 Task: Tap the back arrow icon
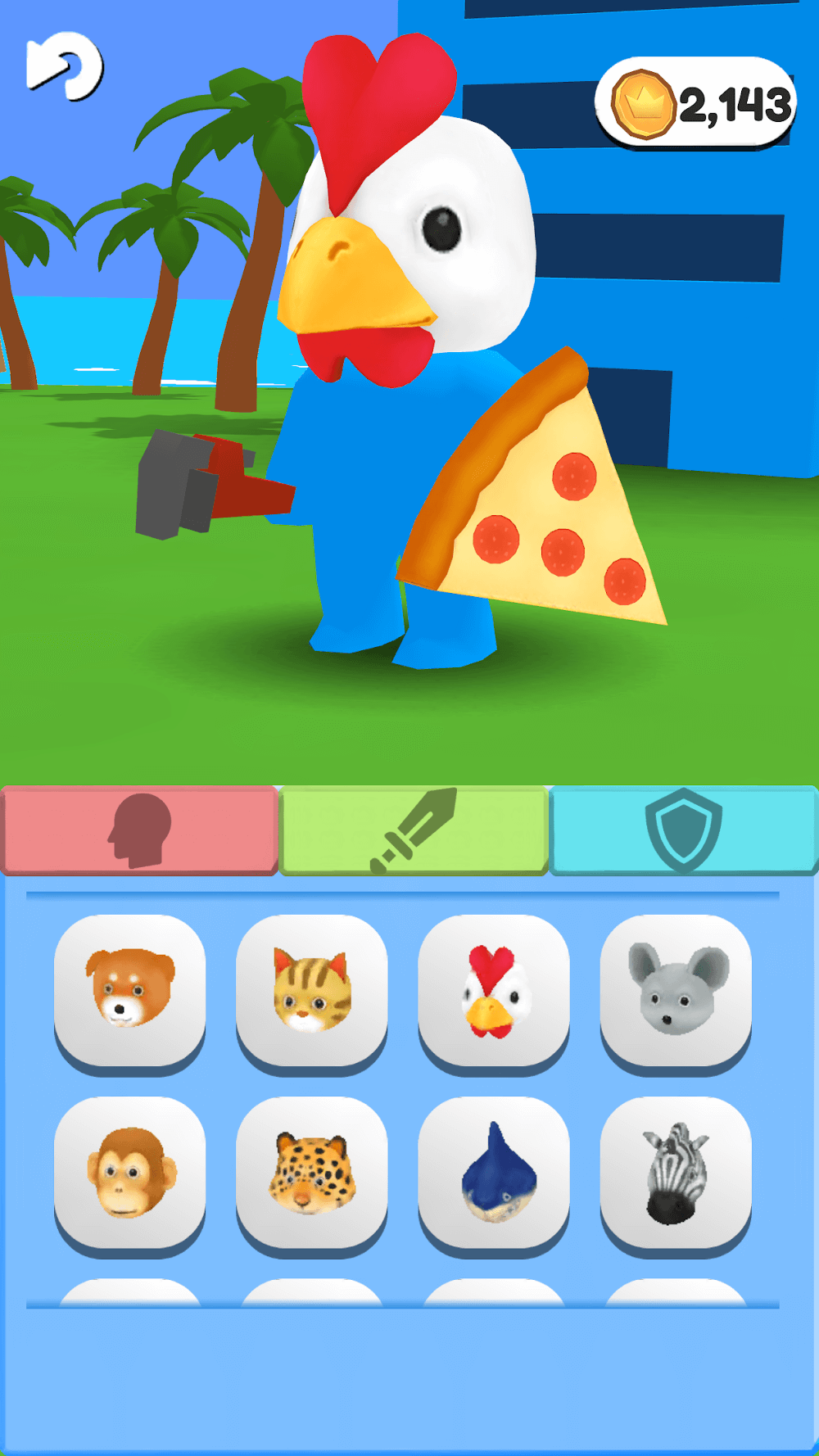pyautogui.click(x=64, y=66)
